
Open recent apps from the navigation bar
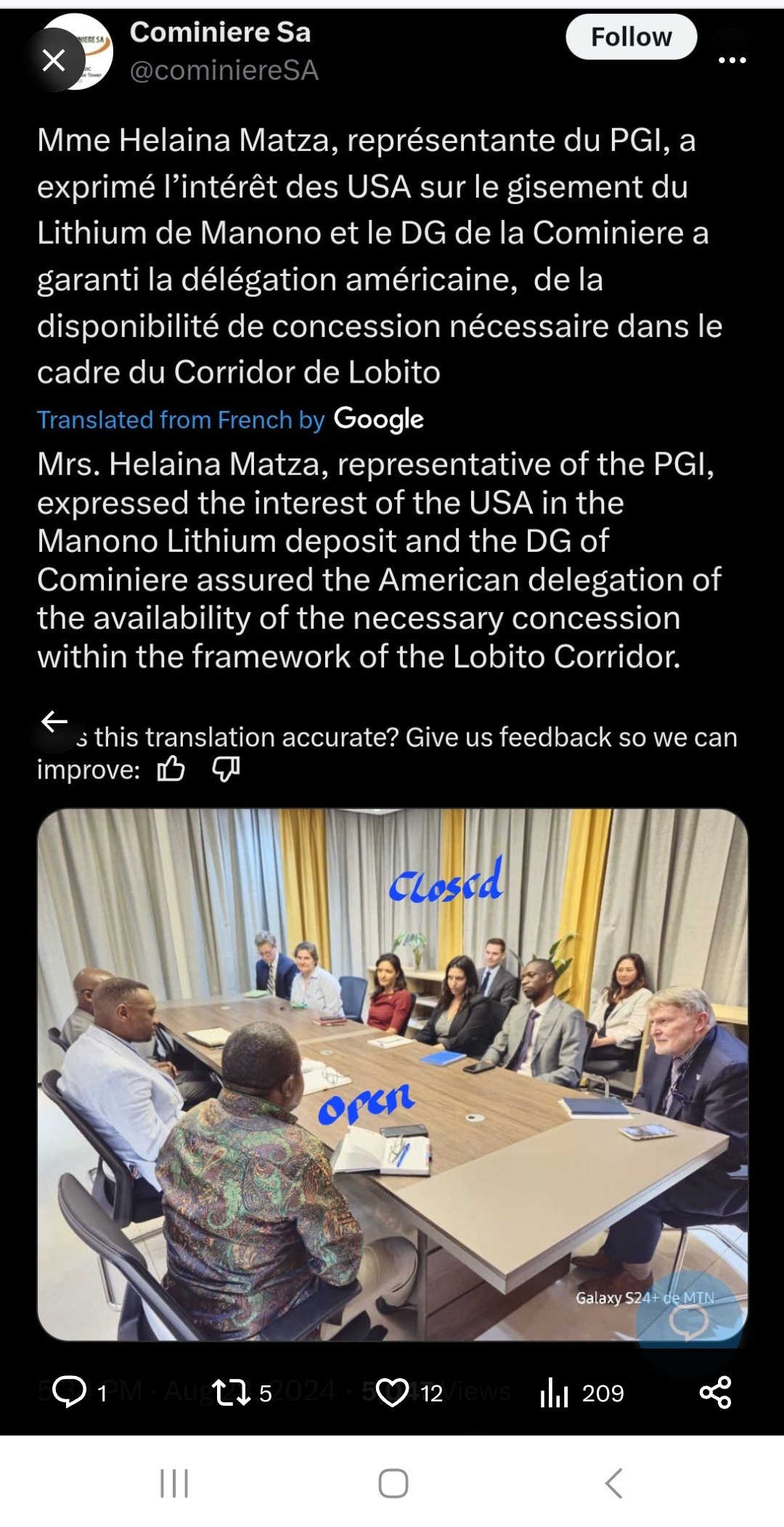click(x=174, y=1483)
